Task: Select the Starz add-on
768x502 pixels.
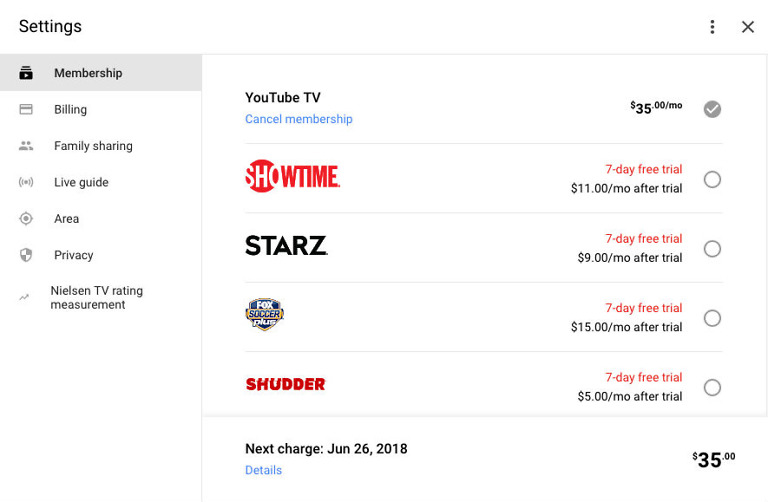Action: 712,249
